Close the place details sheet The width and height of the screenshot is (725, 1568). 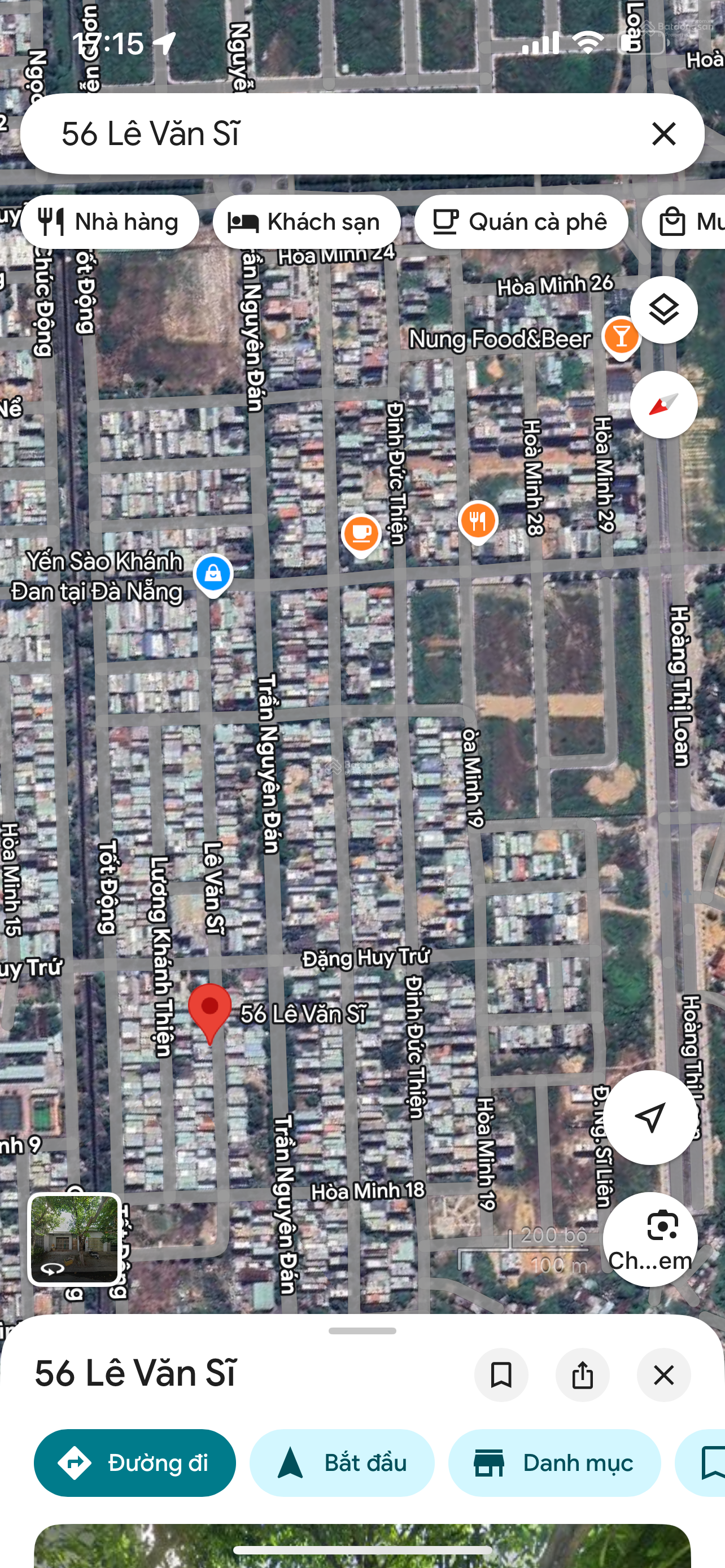click(663, 1374)
